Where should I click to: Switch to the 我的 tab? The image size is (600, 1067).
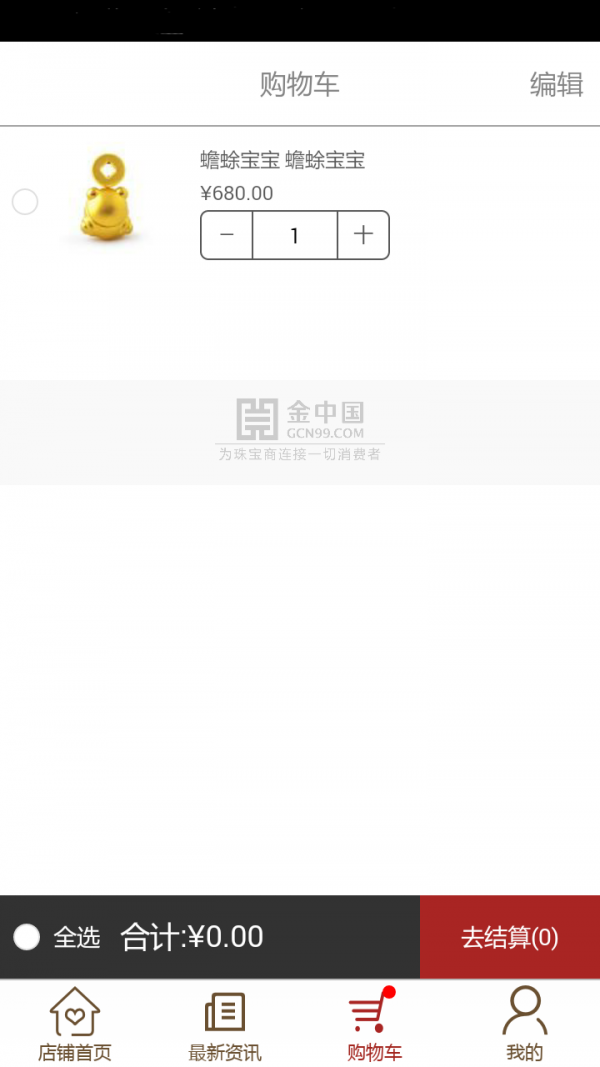524,1024
